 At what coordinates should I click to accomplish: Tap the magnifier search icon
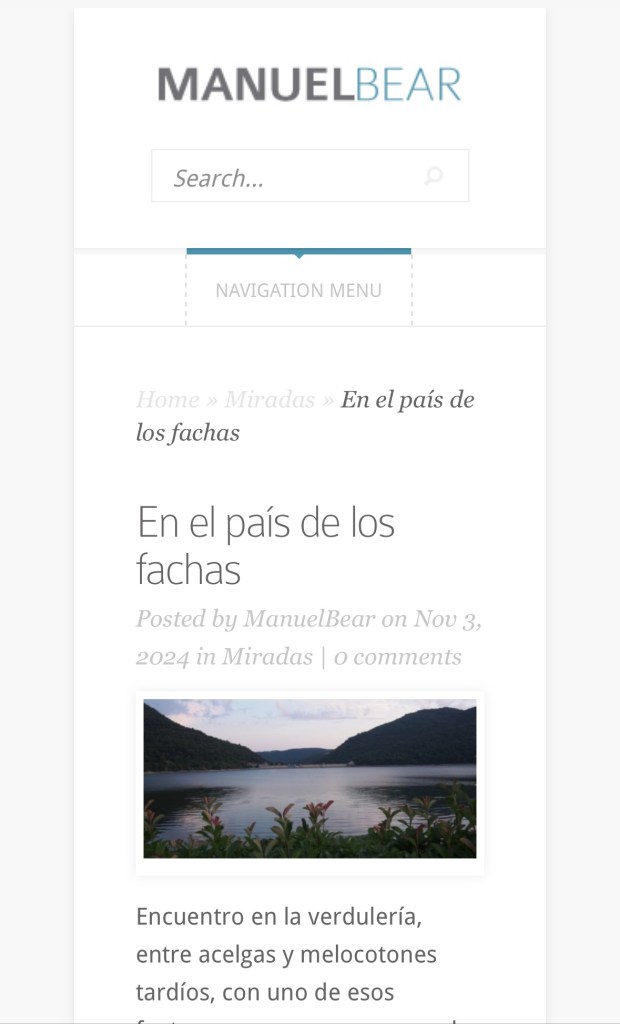(433, 177)
